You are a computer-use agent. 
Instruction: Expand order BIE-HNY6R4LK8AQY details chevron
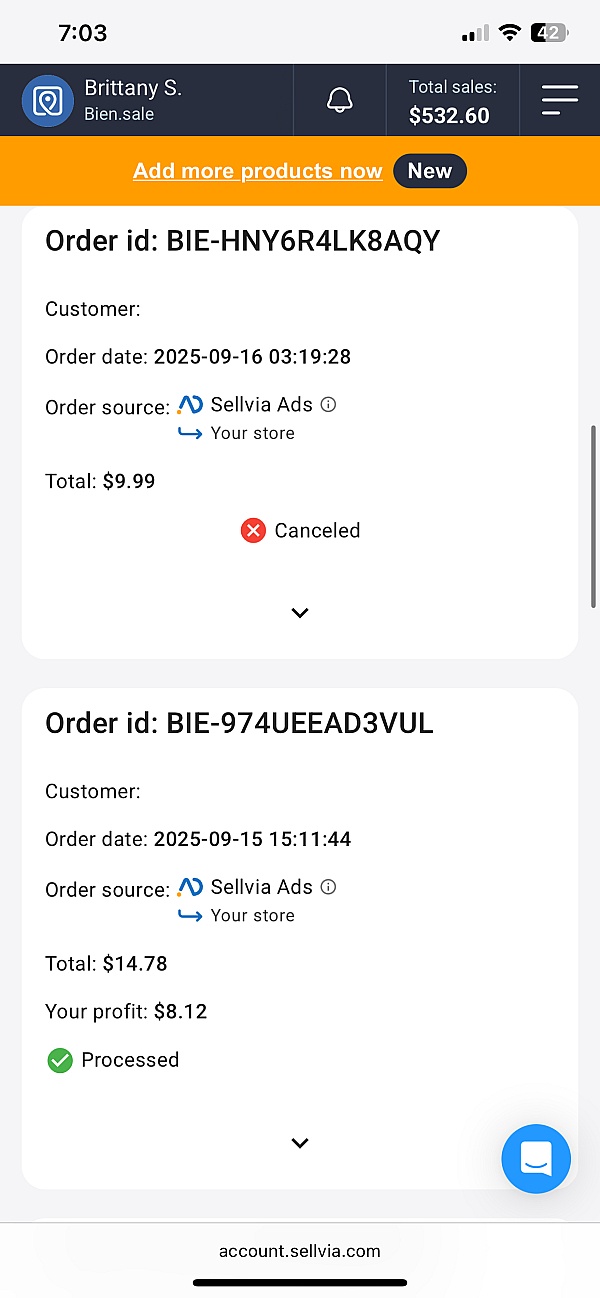pyautogui.click(x=300, y=613)
